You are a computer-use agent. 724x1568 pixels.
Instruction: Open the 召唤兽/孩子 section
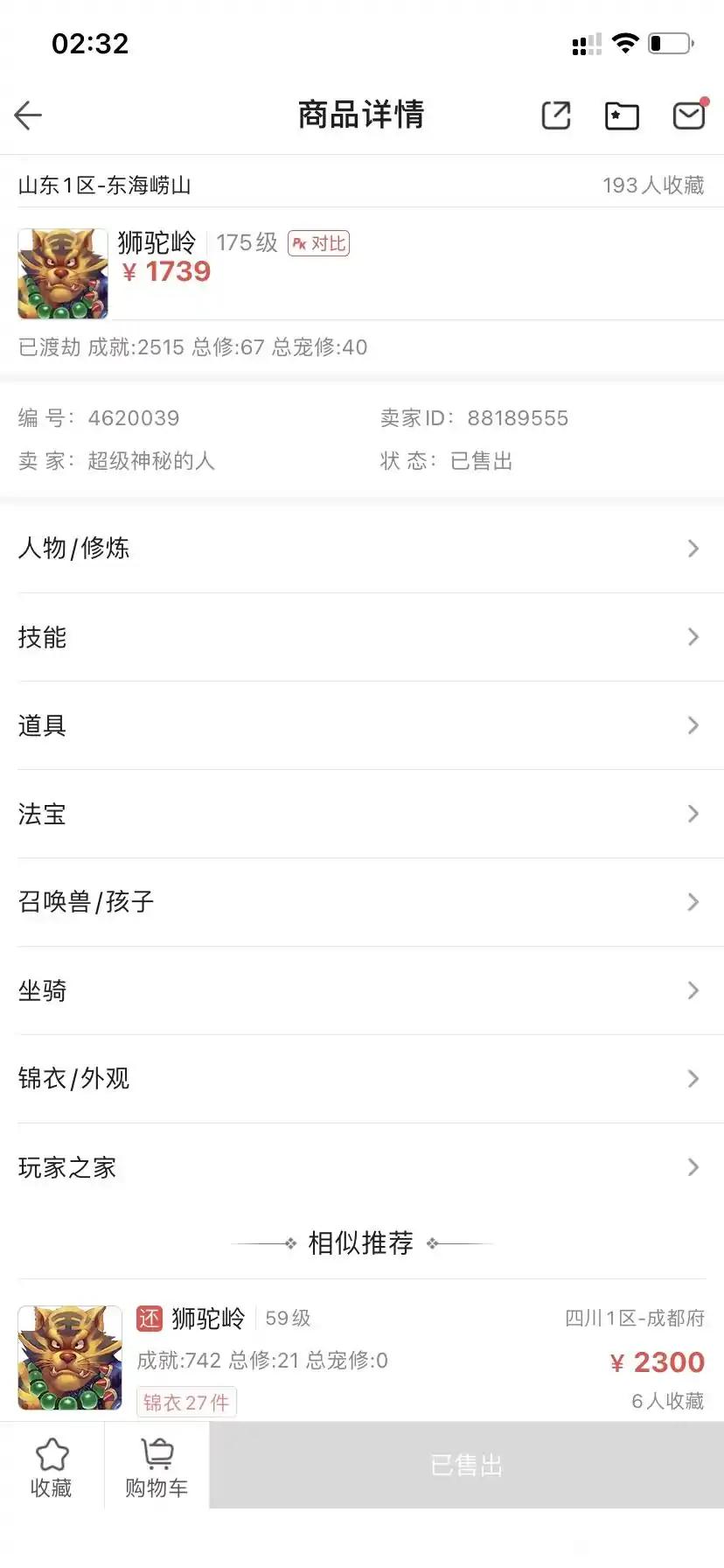362,902
